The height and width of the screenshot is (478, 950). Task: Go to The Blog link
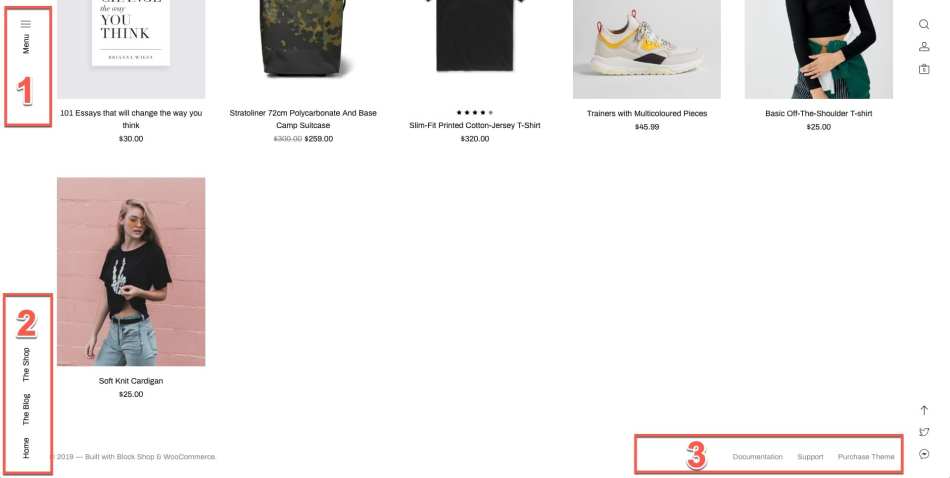point(26,409)
